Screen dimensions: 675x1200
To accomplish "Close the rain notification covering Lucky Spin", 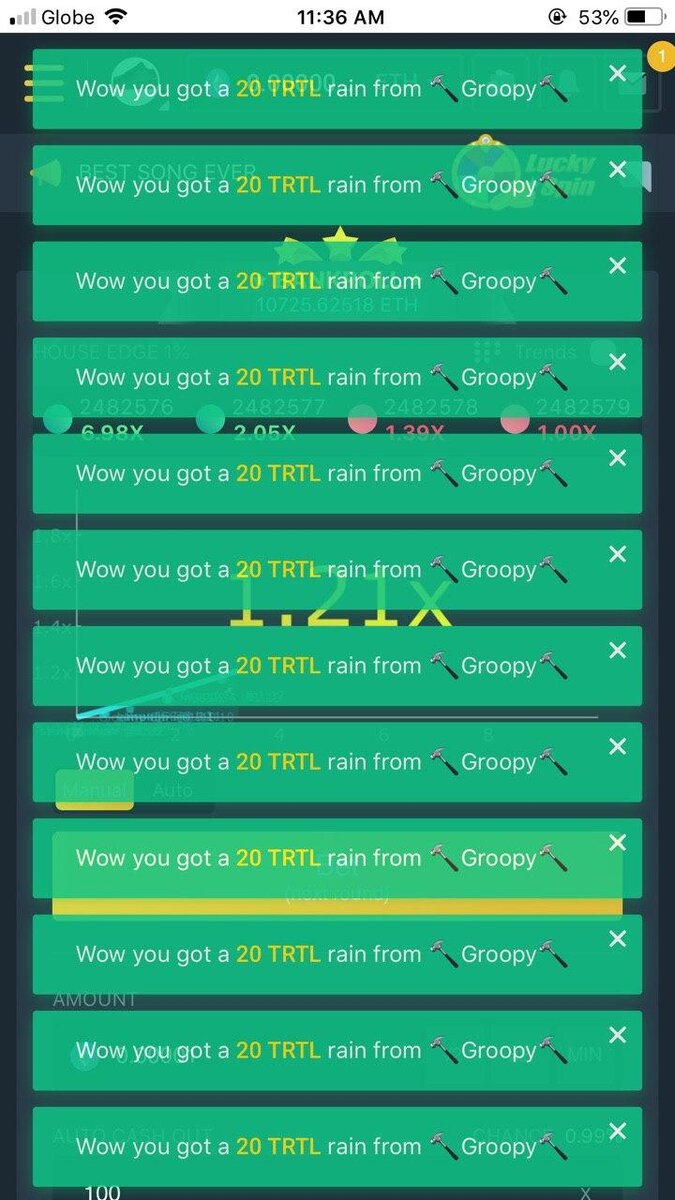I will pyautogui.click(x=617, y=169).
